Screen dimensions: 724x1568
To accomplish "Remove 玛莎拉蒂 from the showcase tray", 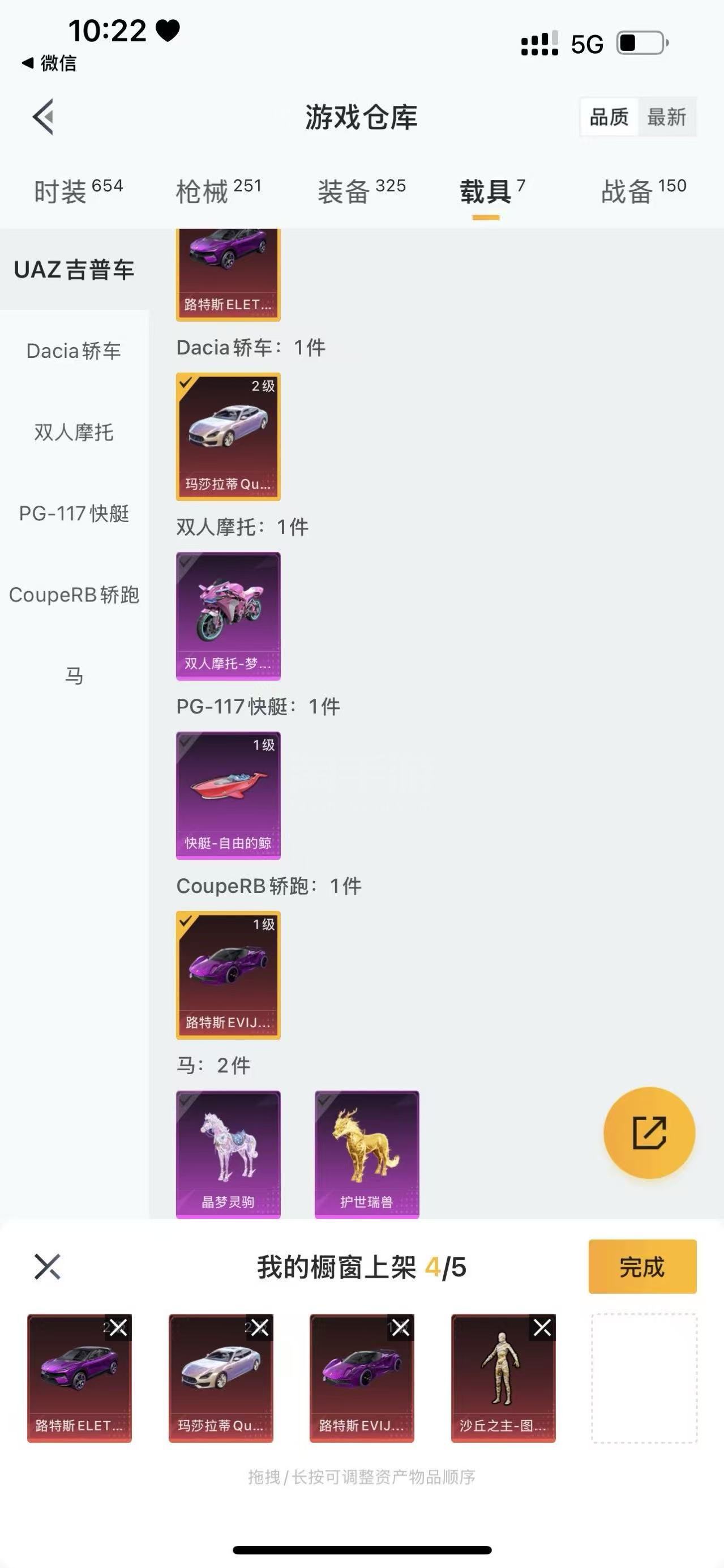I will pos(259,1327).
